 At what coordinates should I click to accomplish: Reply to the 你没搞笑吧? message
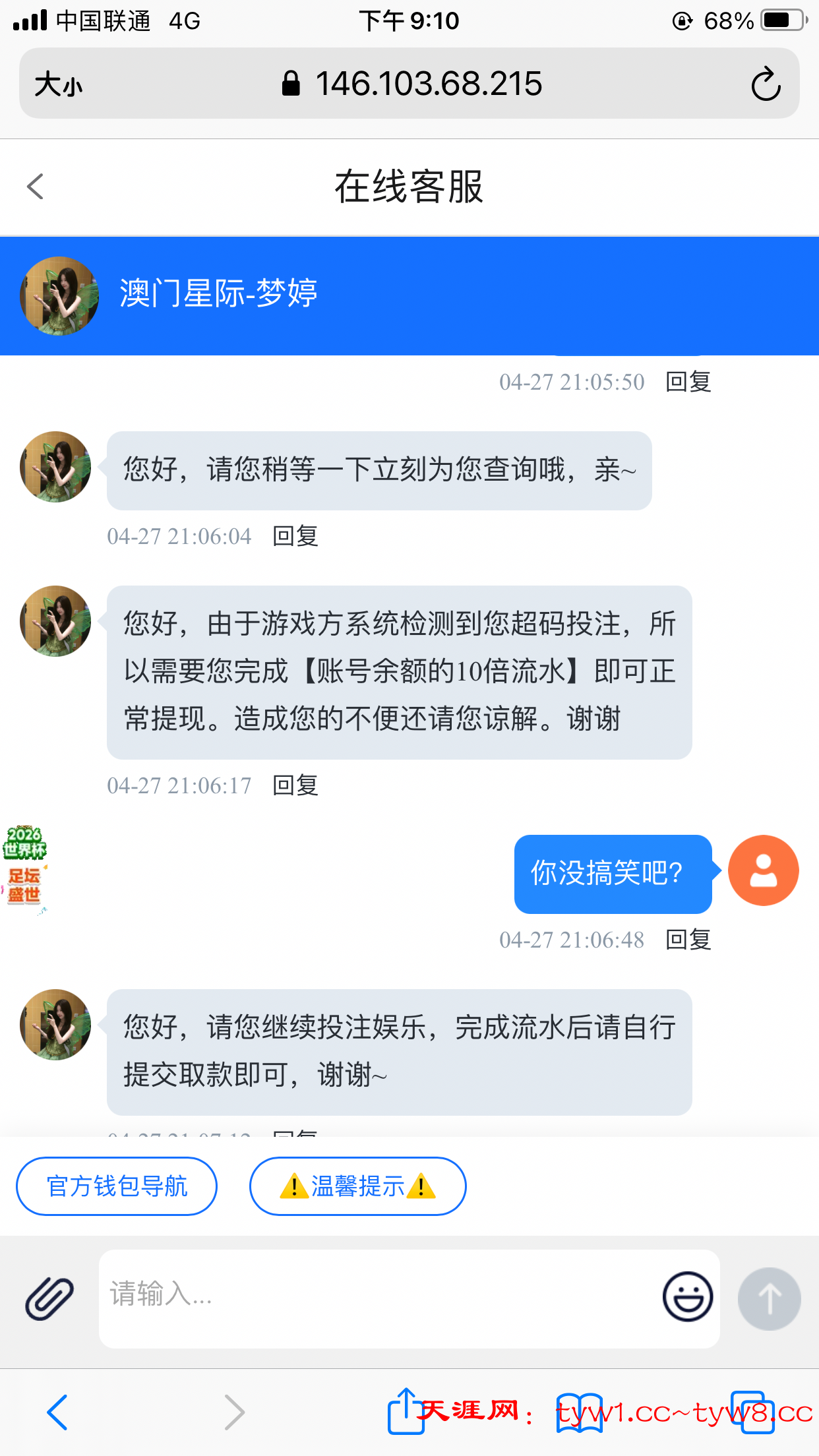(688, 940)
